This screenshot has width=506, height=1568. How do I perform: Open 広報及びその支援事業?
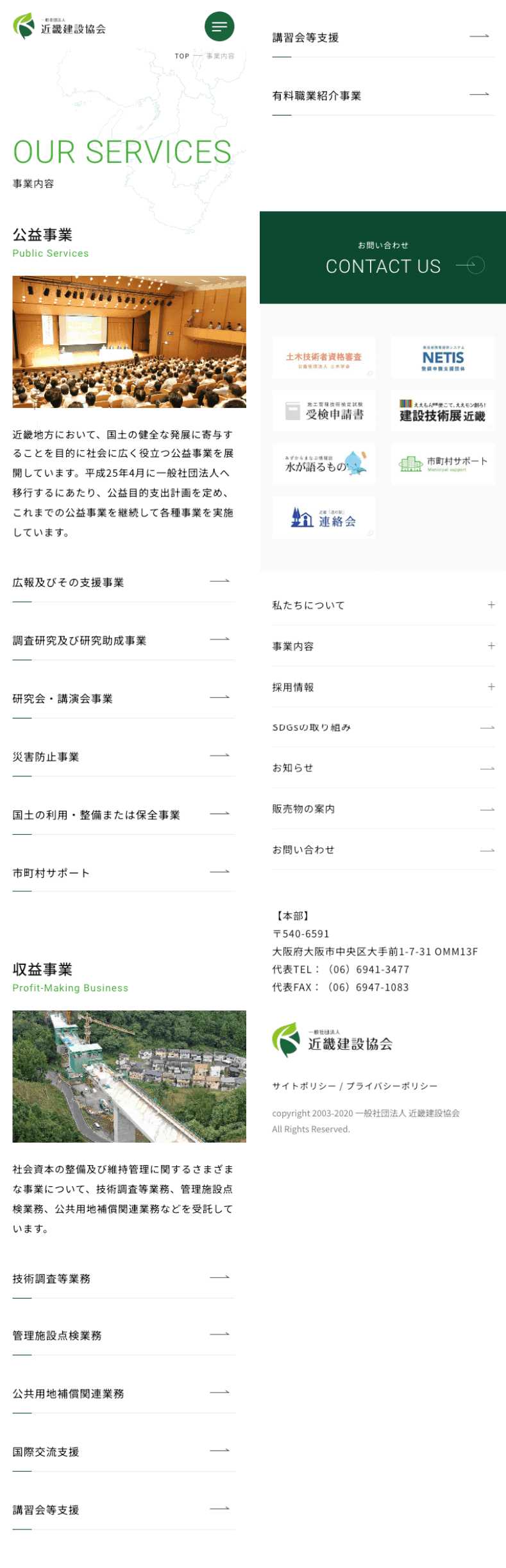(x=123, y=583)
